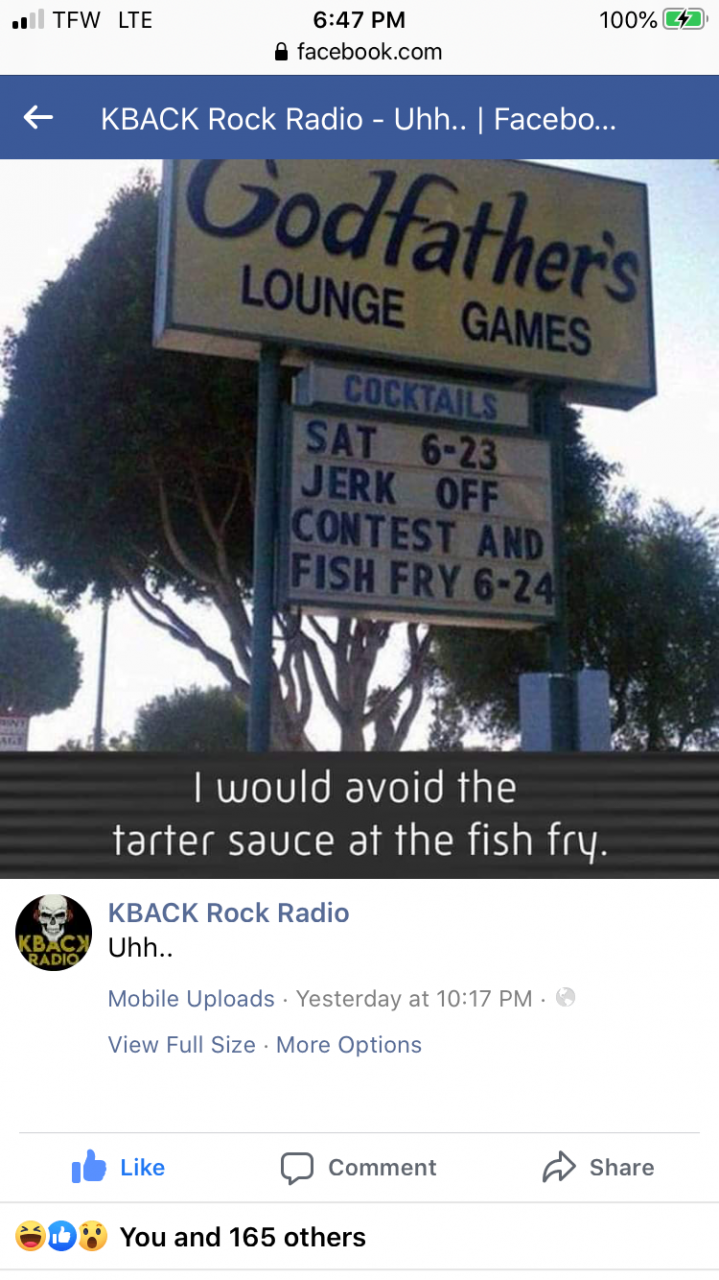Share this post
719x1280 pixels.
click(x=598, y=1167)
